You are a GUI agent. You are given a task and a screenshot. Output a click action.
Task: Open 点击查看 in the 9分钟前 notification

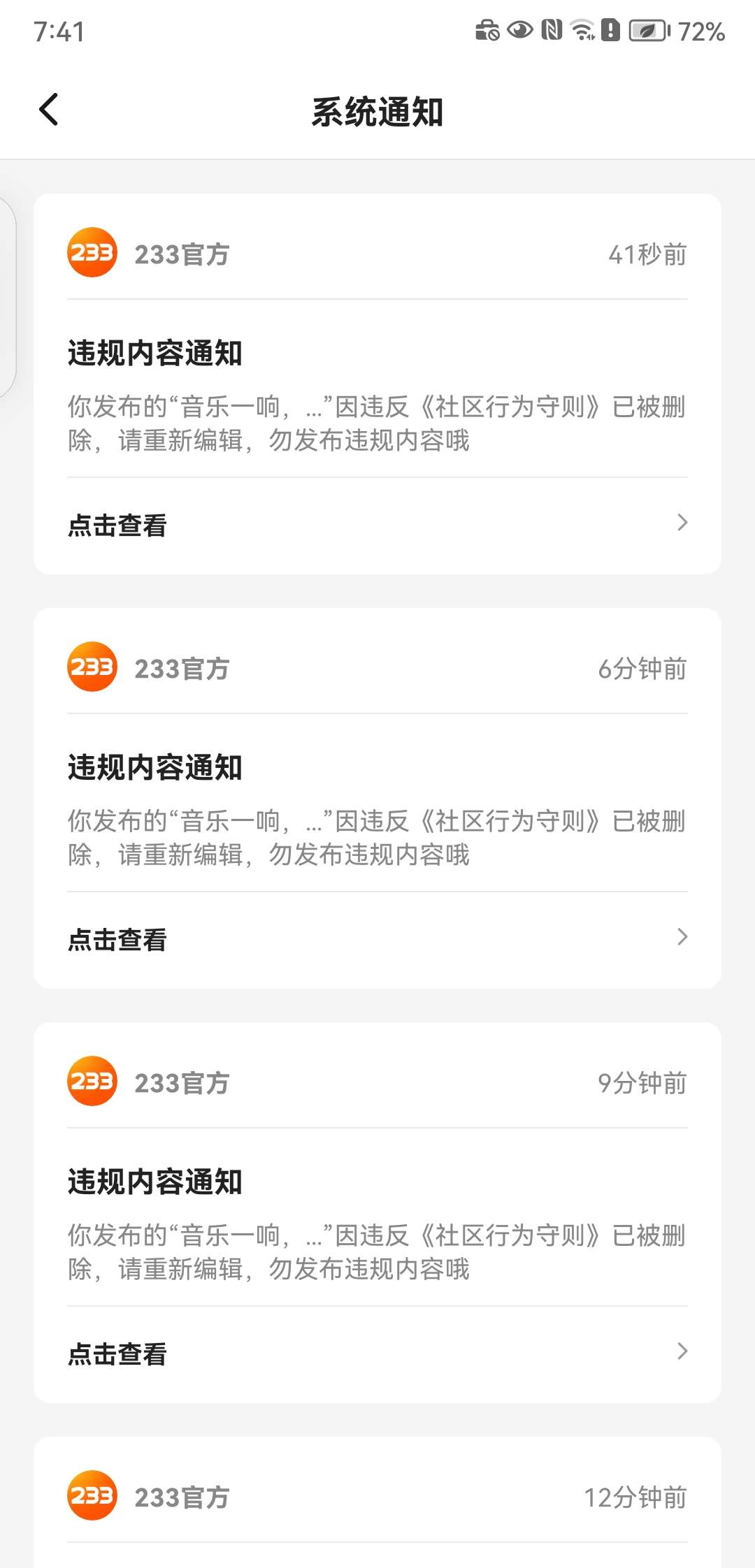tap(377, 1354)
